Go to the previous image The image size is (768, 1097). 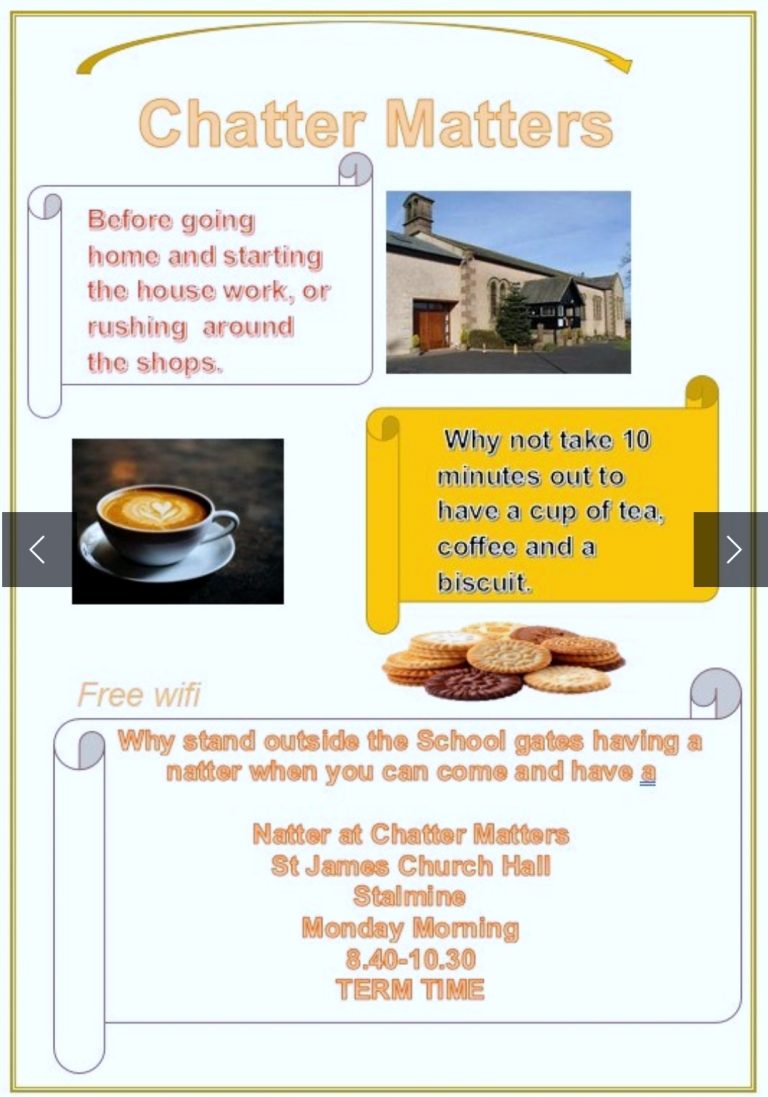pyautogui.click(x=37, y=549)
